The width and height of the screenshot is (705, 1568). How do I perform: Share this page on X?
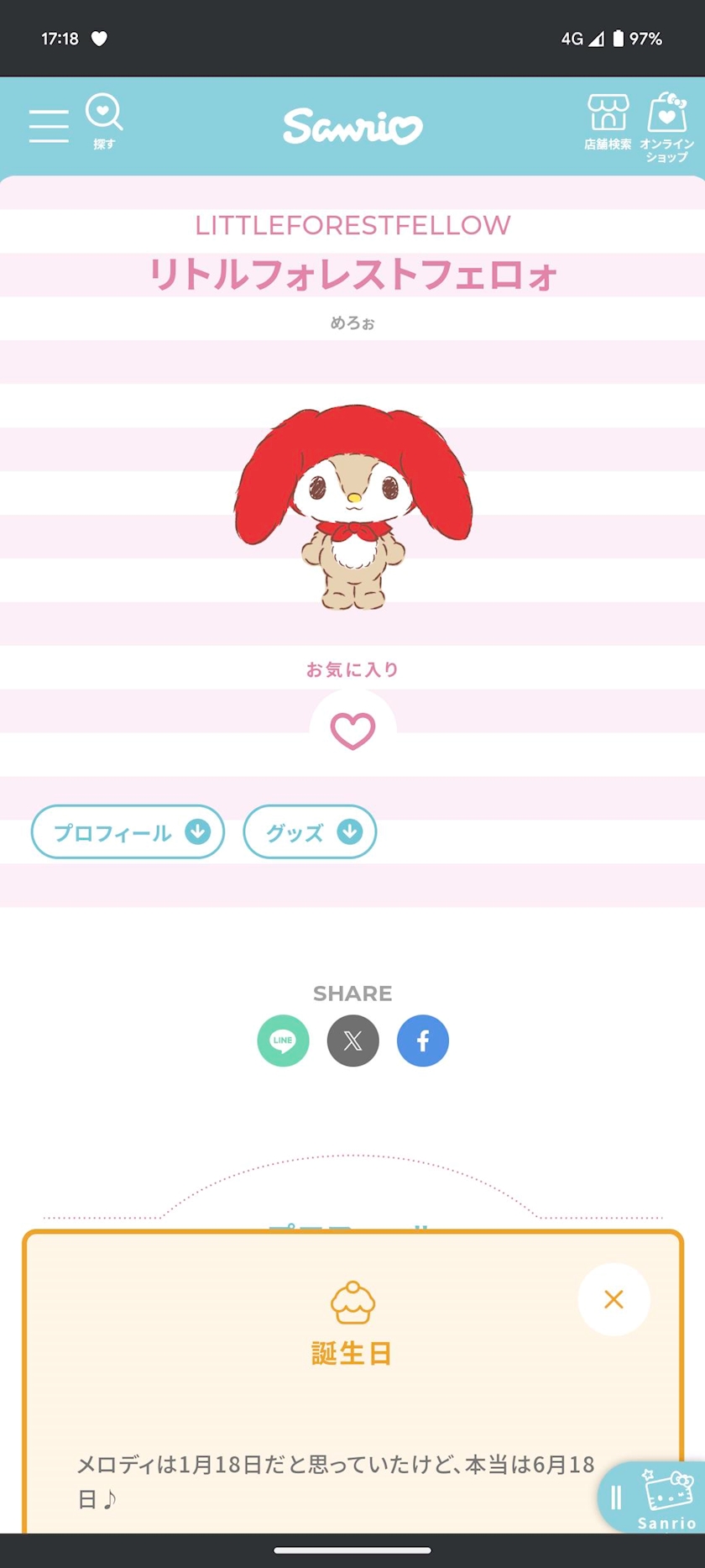pos(352,1041)
